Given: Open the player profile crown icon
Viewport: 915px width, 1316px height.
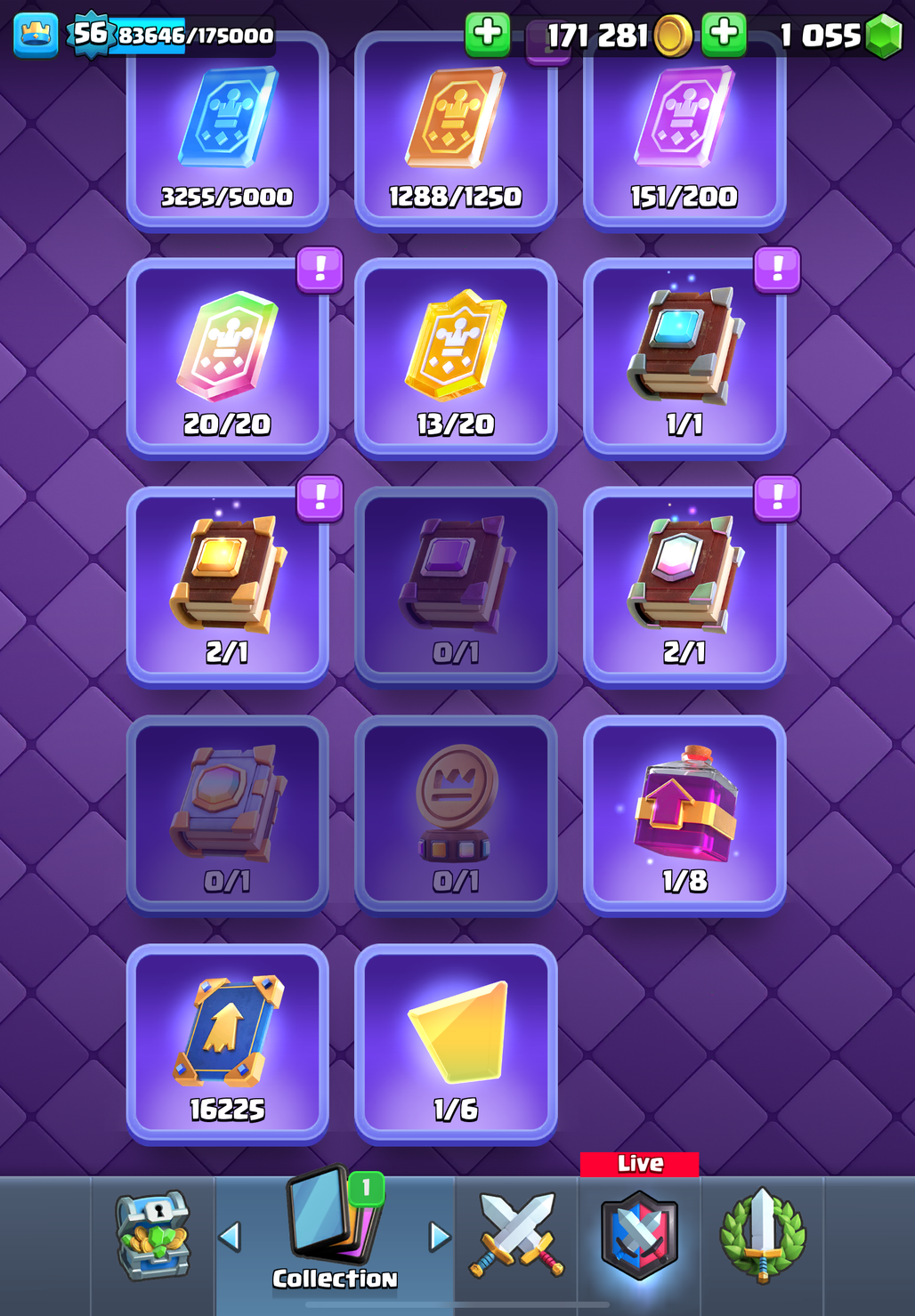Looking at the screenshot, I should coord(36,35).
